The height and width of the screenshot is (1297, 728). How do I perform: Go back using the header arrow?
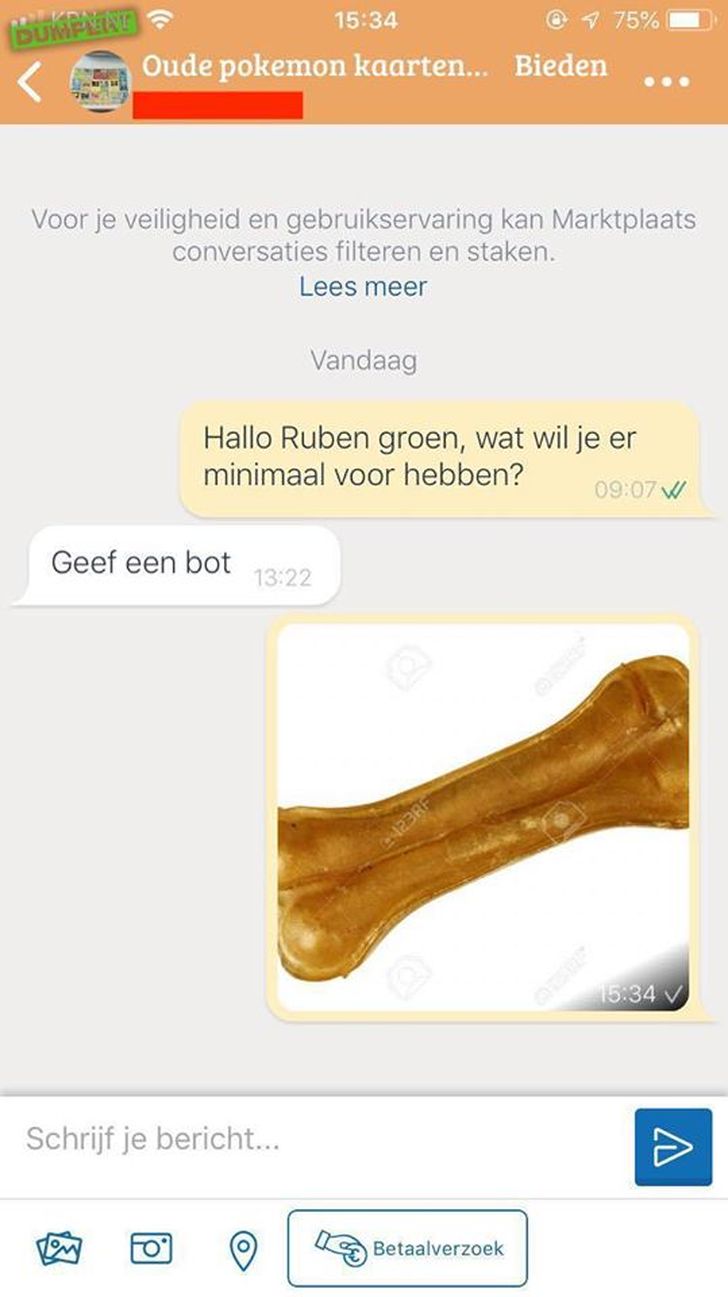(31, 81)
